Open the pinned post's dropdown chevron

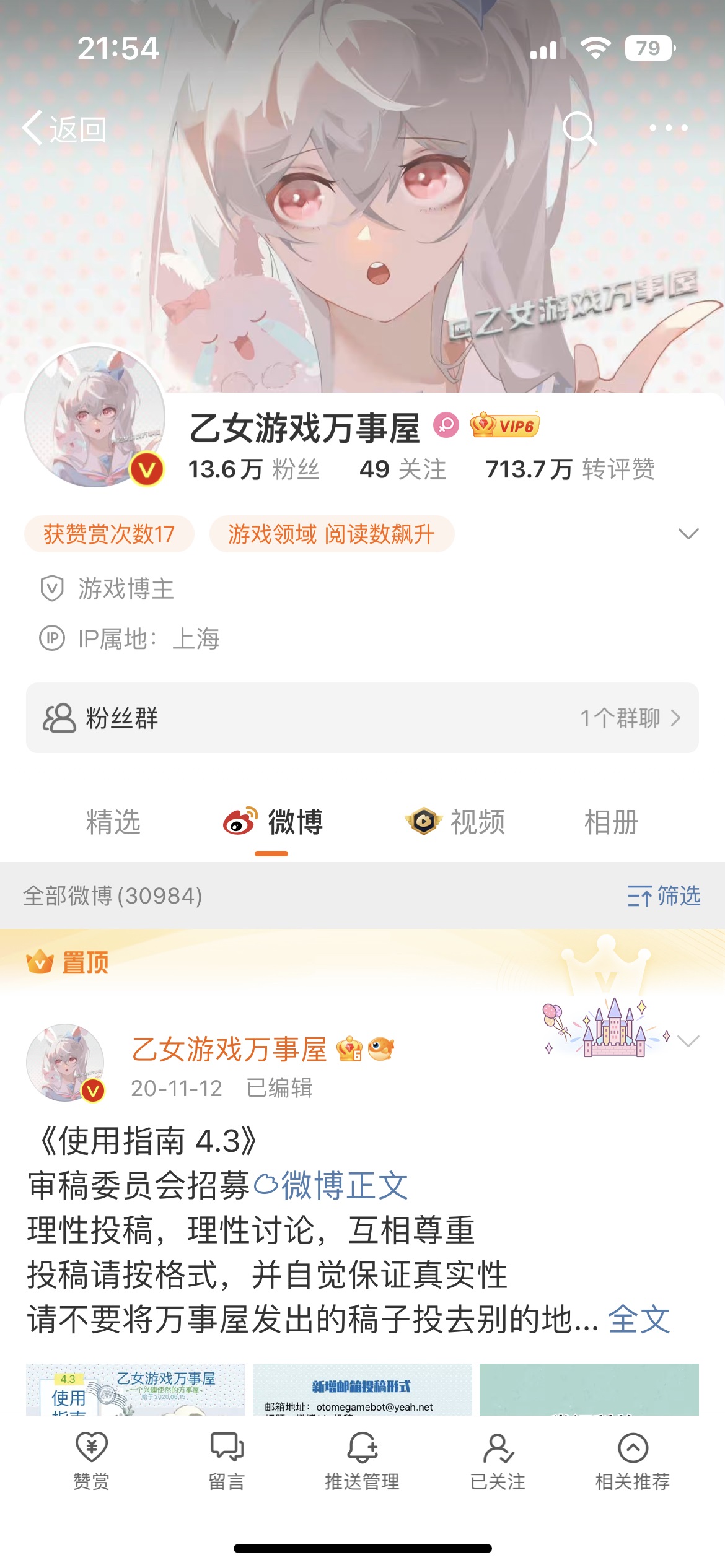688,1041
